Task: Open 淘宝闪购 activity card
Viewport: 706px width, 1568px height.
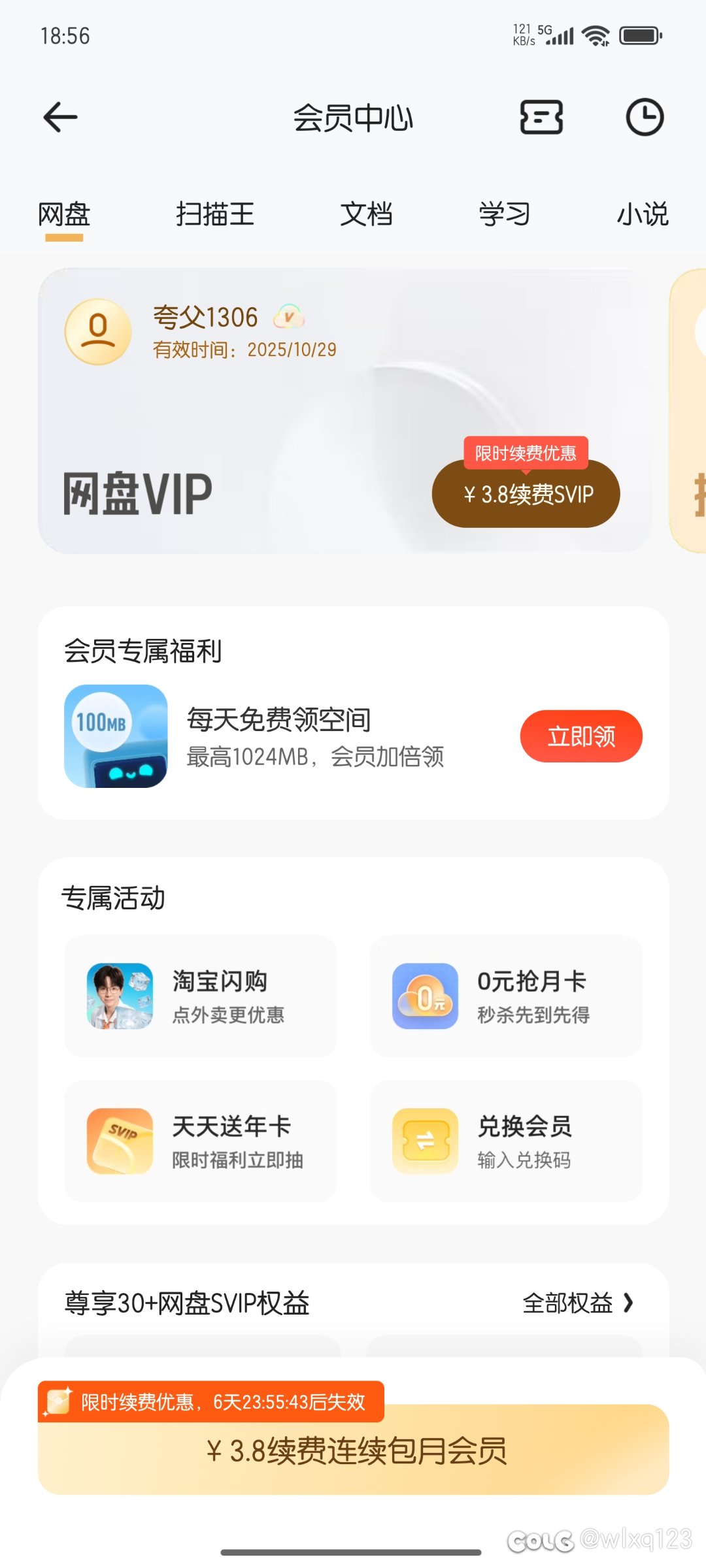Action: [x=201, y=996]
